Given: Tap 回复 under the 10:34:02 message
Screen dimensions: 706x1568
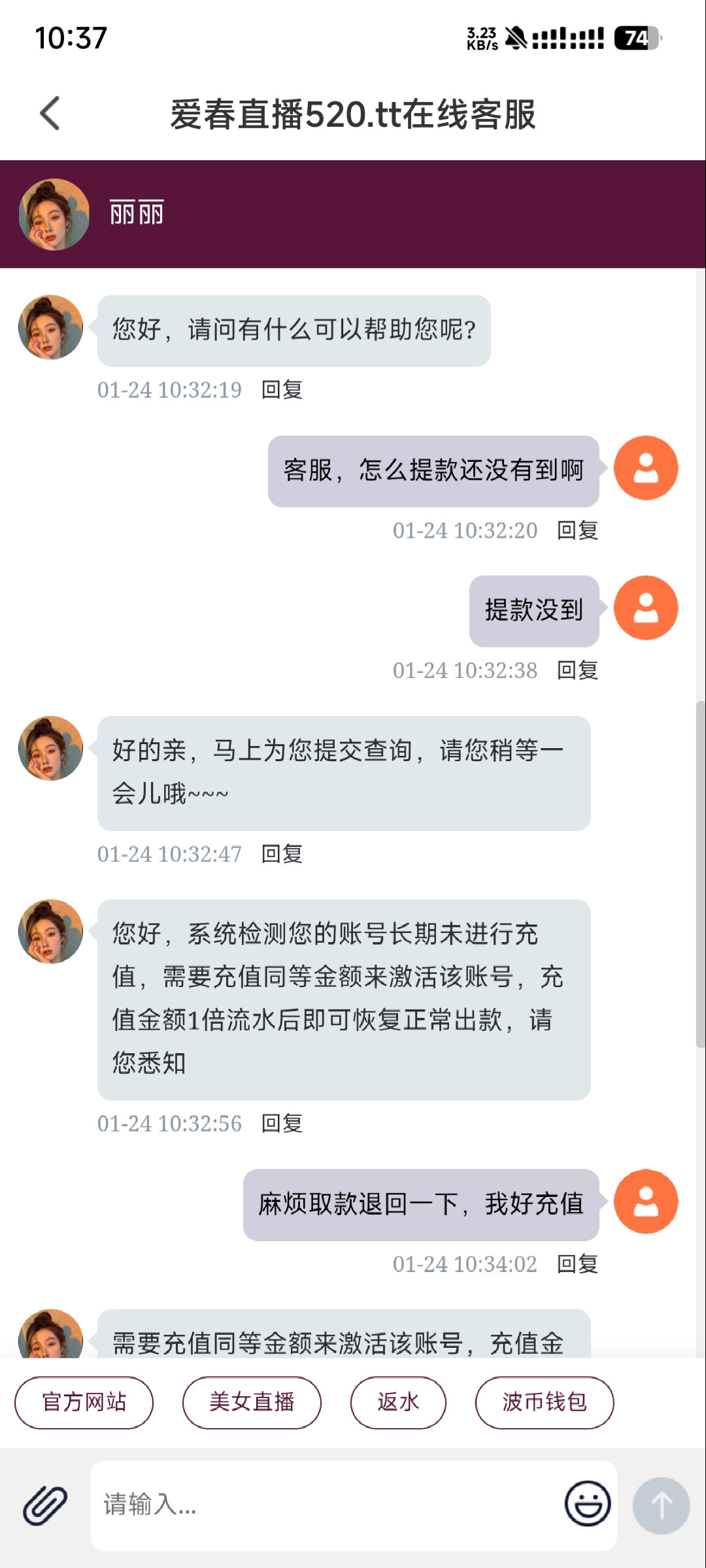Looking at the screenshot, I should [x=577, y=1264].
